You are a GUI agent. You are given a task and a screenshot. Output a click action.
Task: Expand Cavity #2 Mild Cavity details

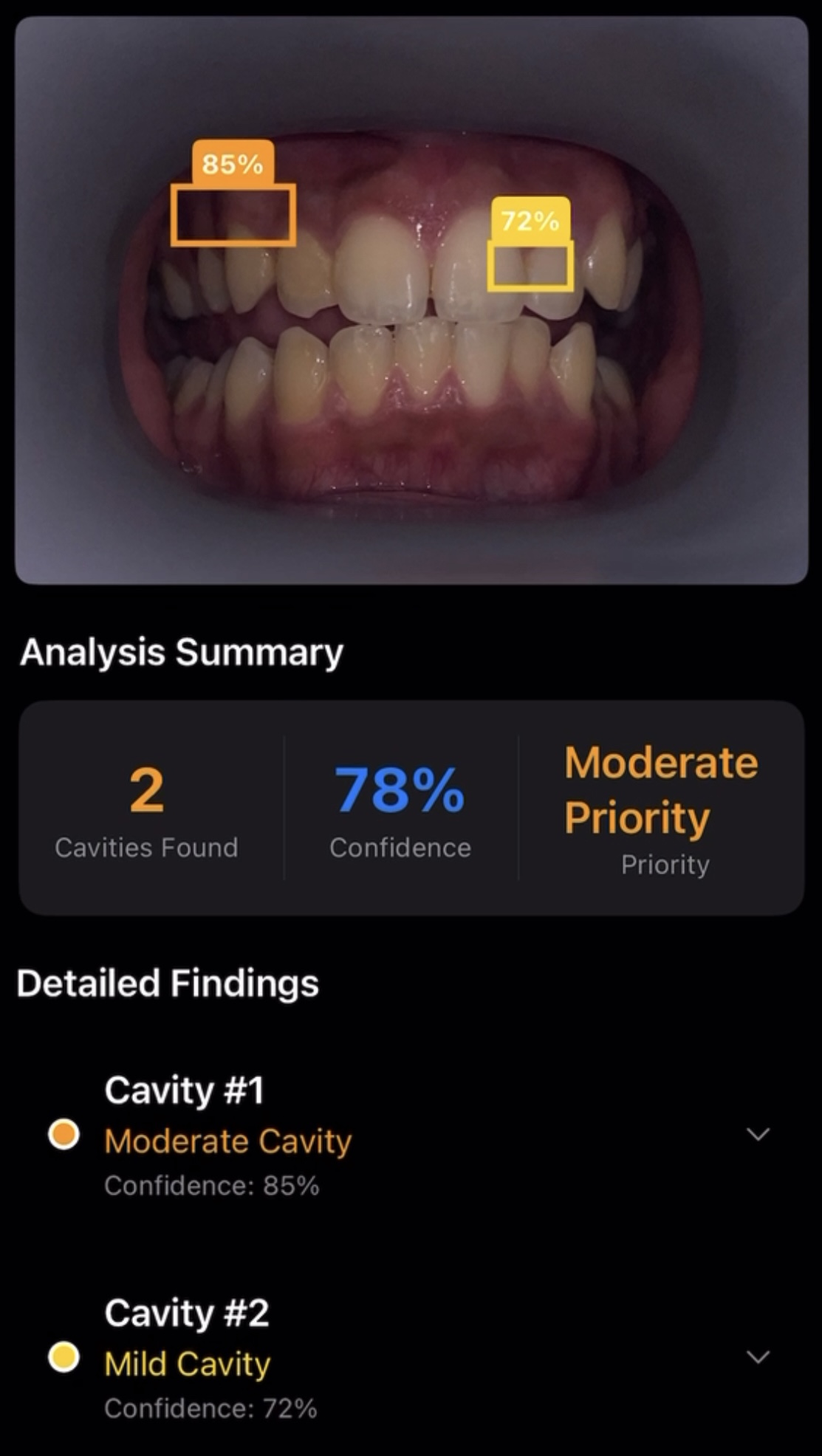pyautogui.click(x=758, y=1356)
